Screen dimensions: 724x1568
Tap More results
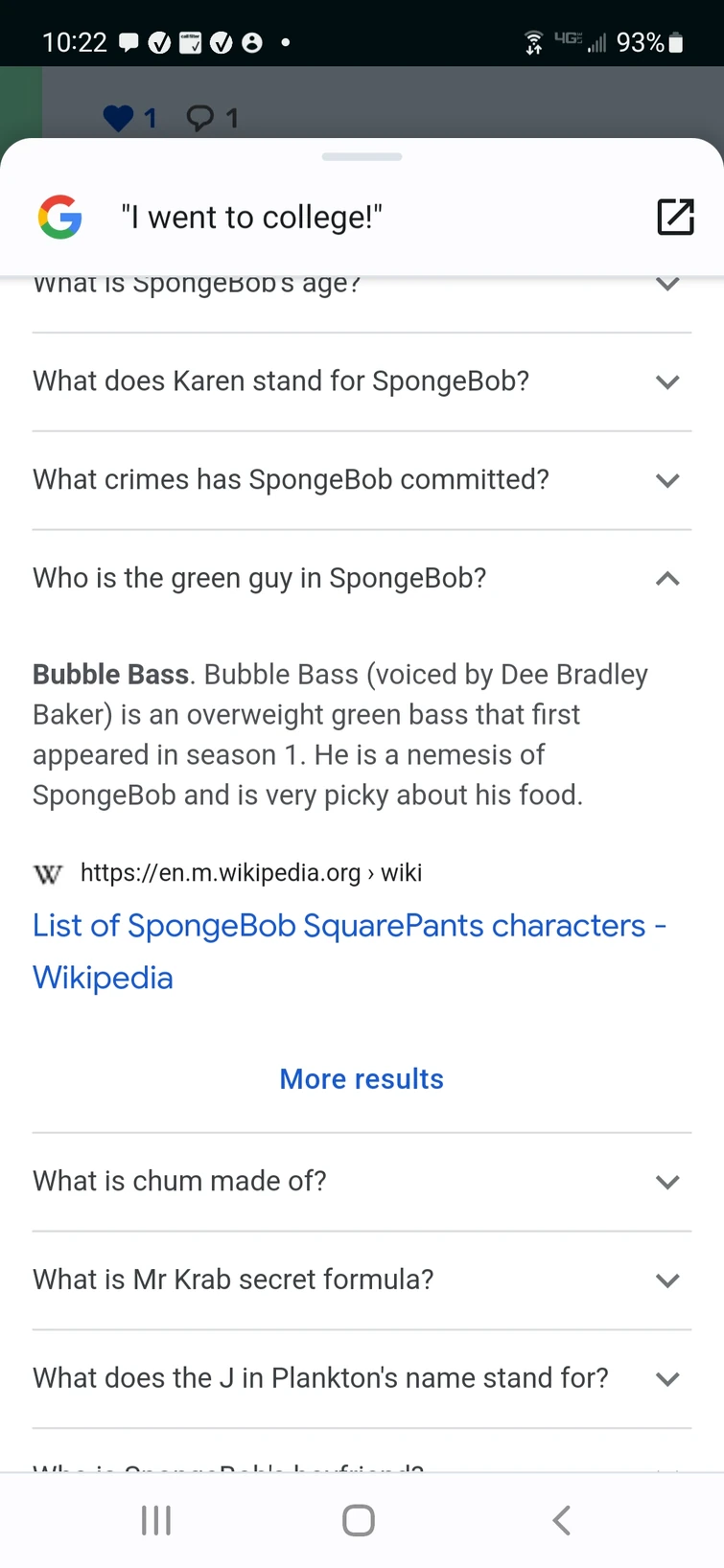pos(362,1079)
